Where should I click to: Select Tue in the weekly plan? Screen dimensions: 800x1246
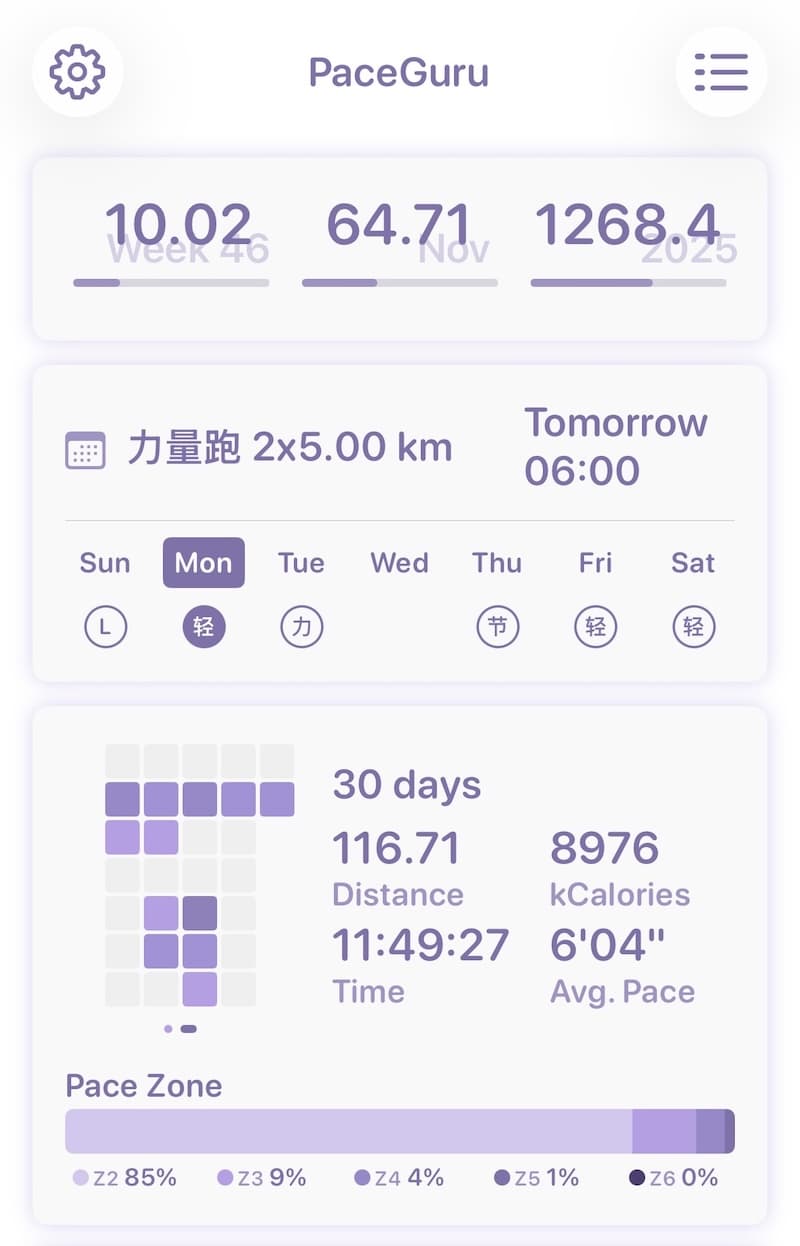pos(301,563)
